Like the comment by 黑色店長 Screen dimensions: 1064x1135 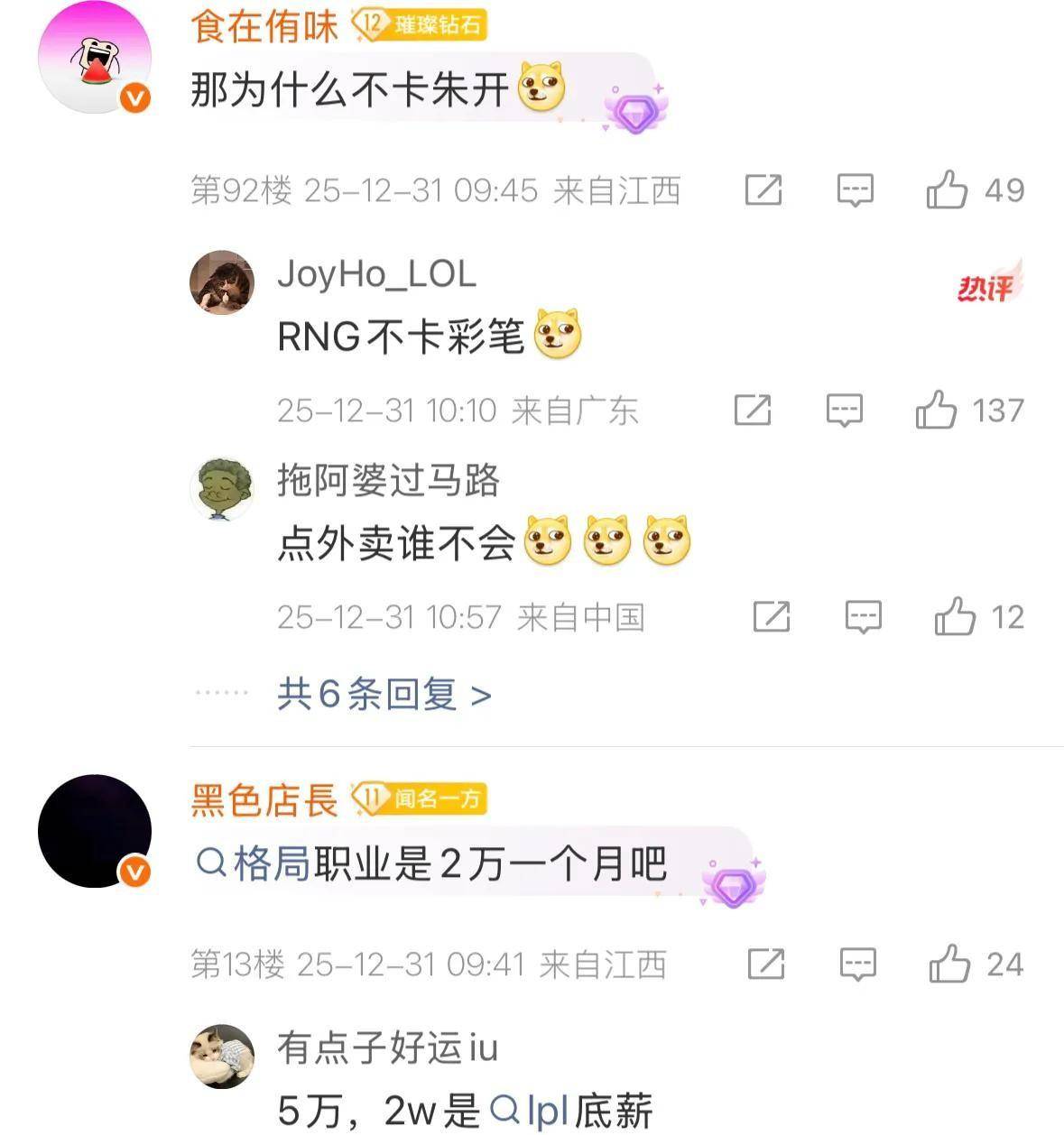[x=949, y=964]
